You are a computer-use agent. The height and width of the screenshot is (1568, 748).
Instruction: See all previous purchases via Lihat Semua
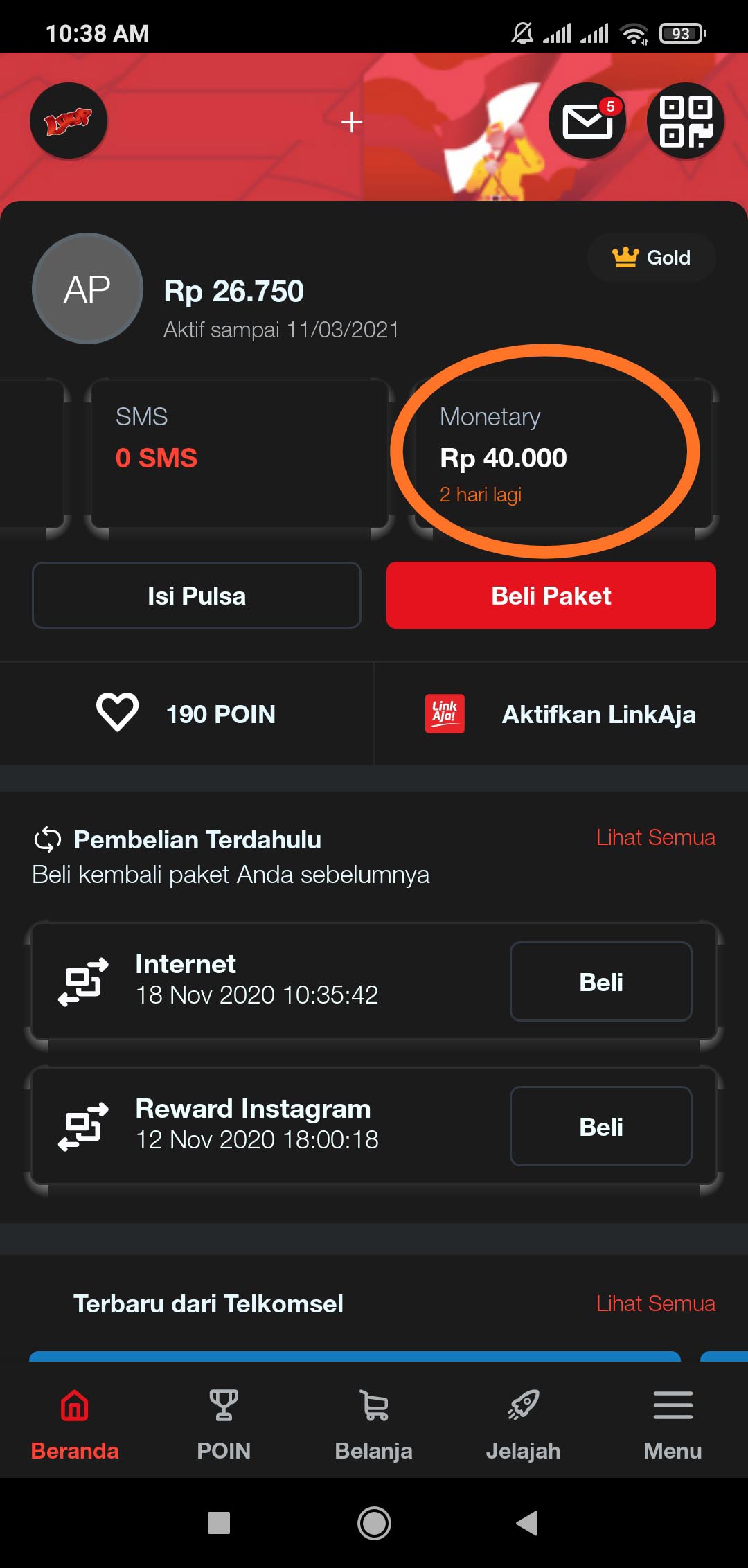[655, 837]
